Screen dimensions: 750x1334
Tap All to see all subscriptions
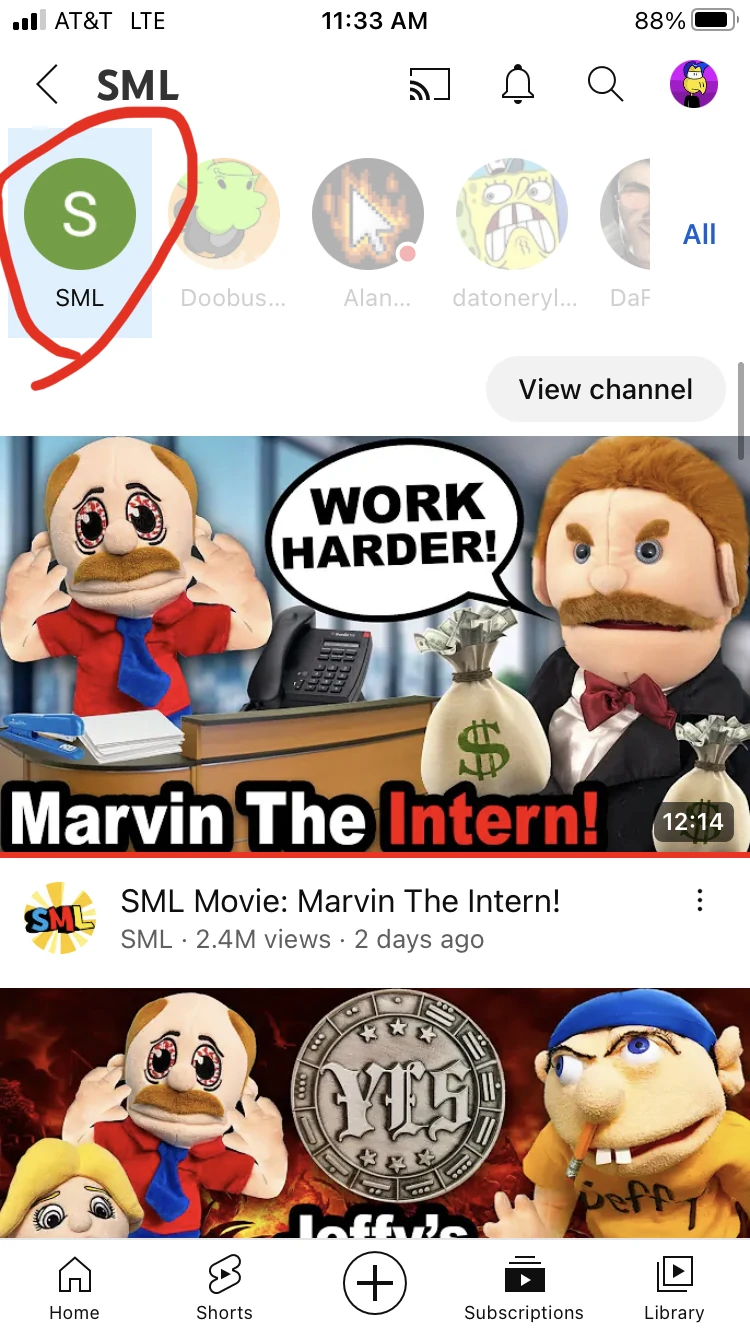pyautogui.click(x=699, y=233)
